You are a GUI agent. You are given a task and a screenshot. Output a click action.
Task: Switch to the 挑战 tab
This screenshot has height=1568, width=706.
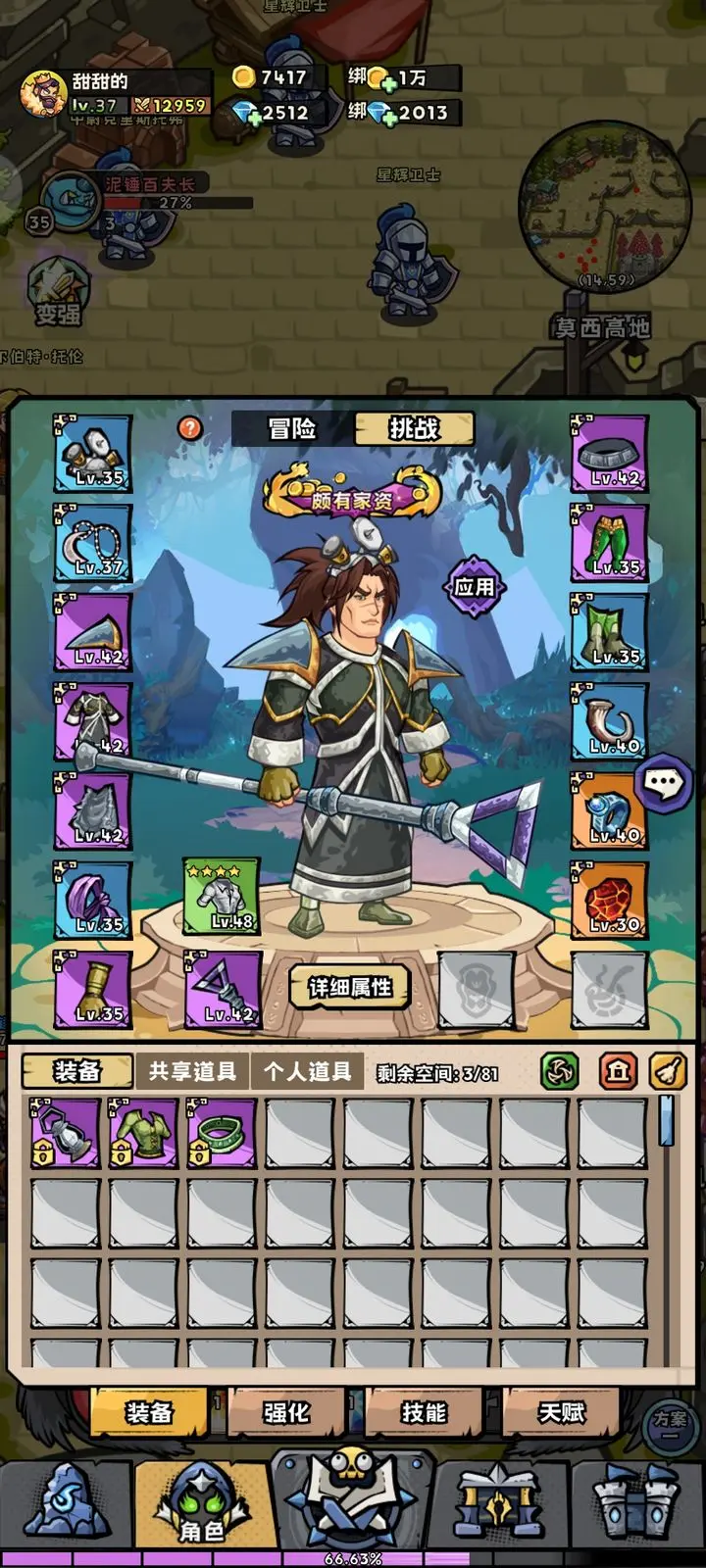(414, 428)
